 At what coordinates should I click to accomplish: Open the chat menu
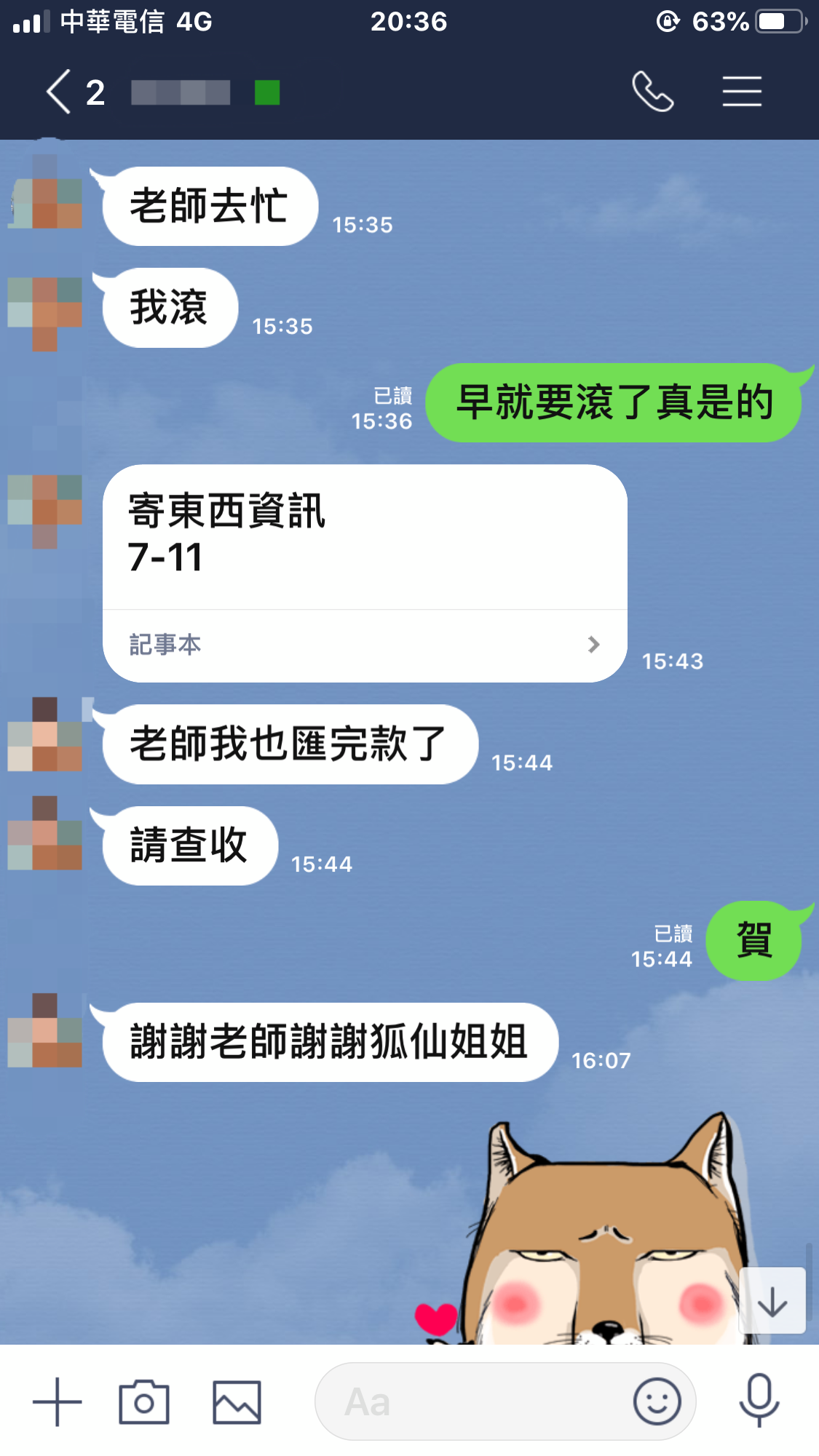coord(742,92)
